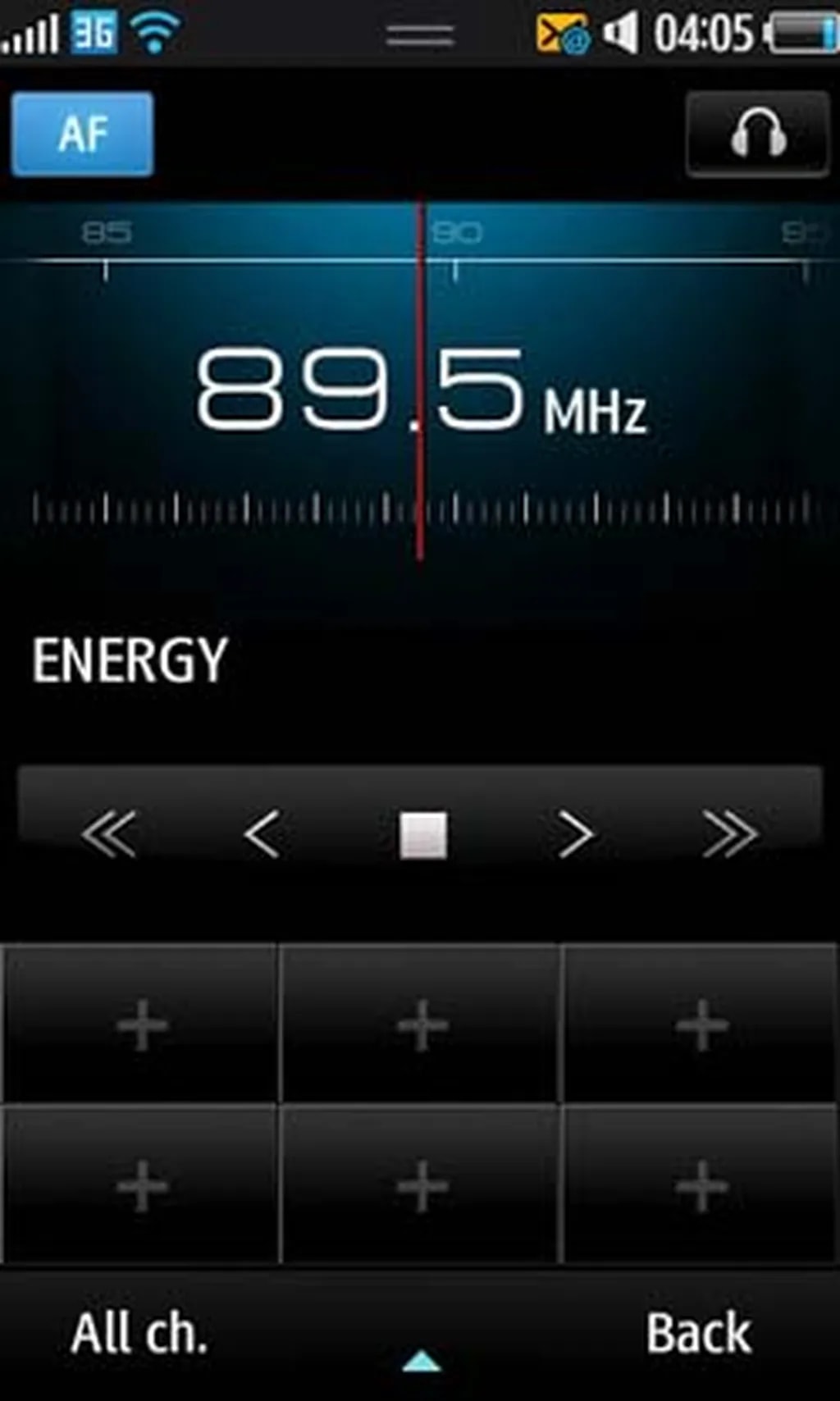Seek to previous station with double-left arrows

click(x=109, y=834)
